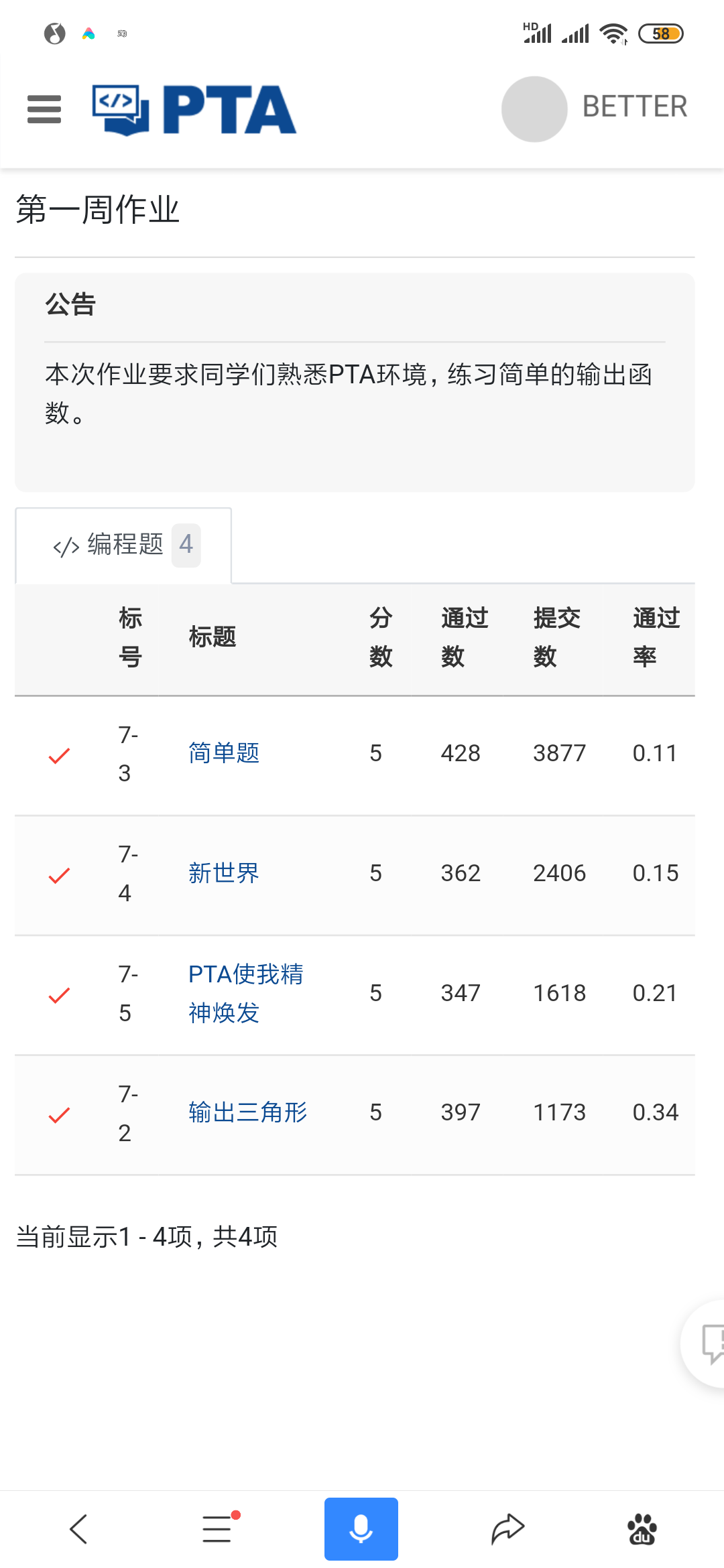Share this page
Viewport: 724px width, 1568px height.
pyautogui.click(x=507, y=1529)
